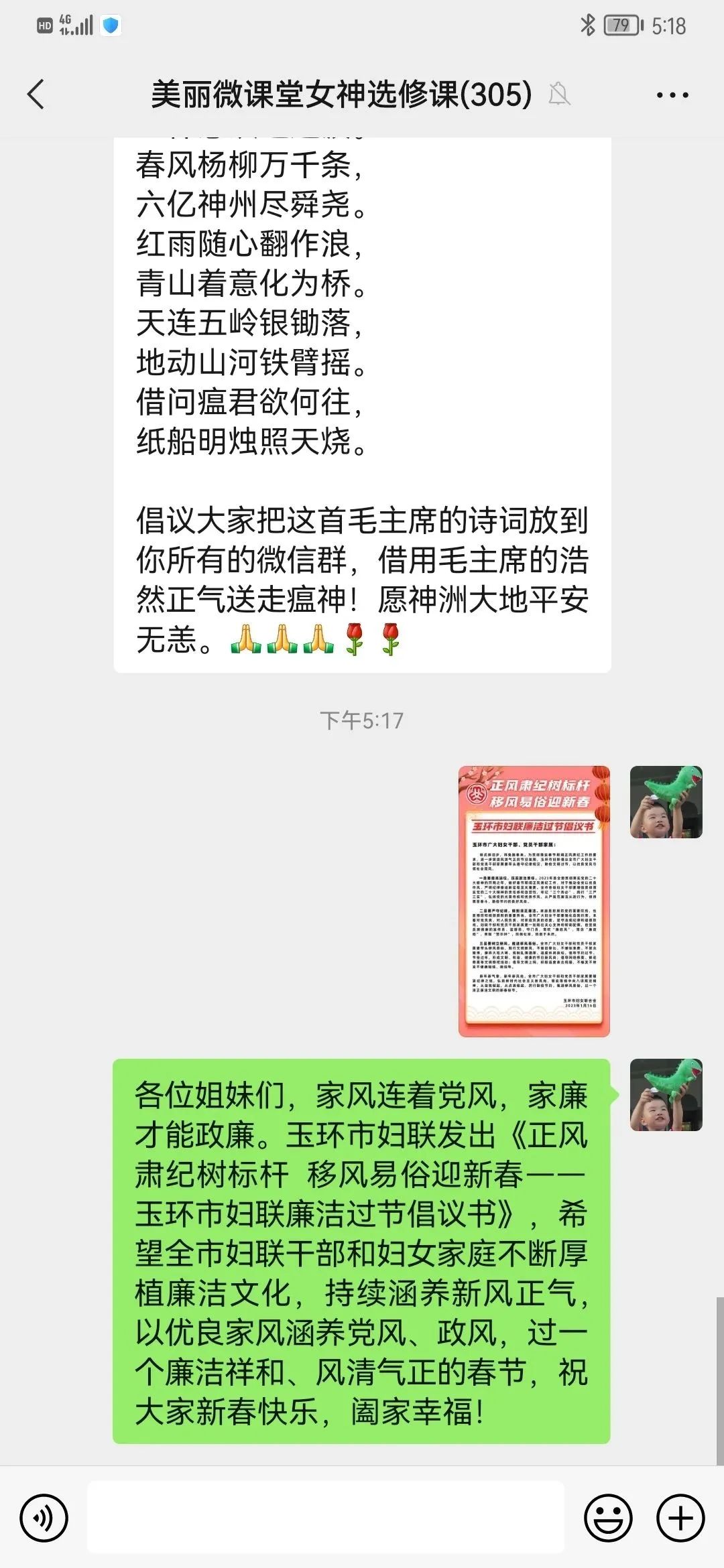Switch to voice message input
Viewport: 724px width, 1568px height.
pos(44,1517)
